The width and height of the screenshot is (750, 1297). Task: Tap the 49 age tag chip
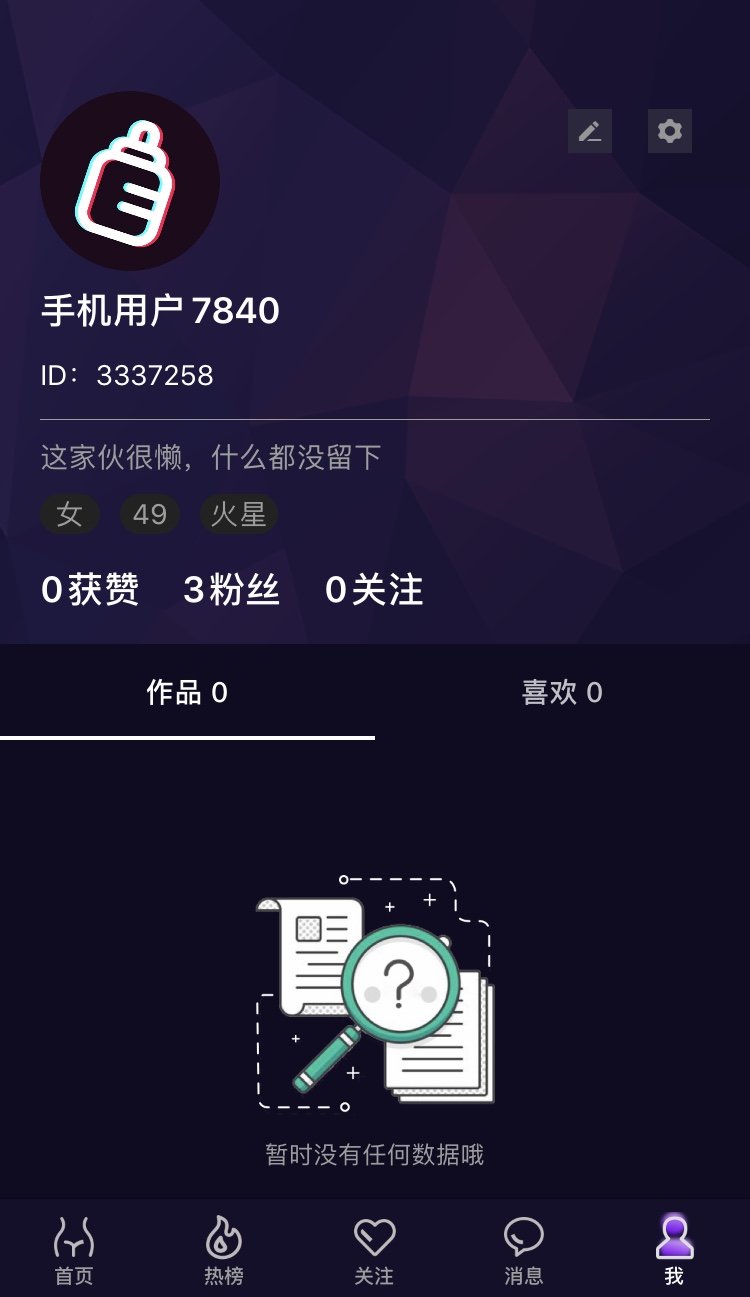click(x=150, y=514)
